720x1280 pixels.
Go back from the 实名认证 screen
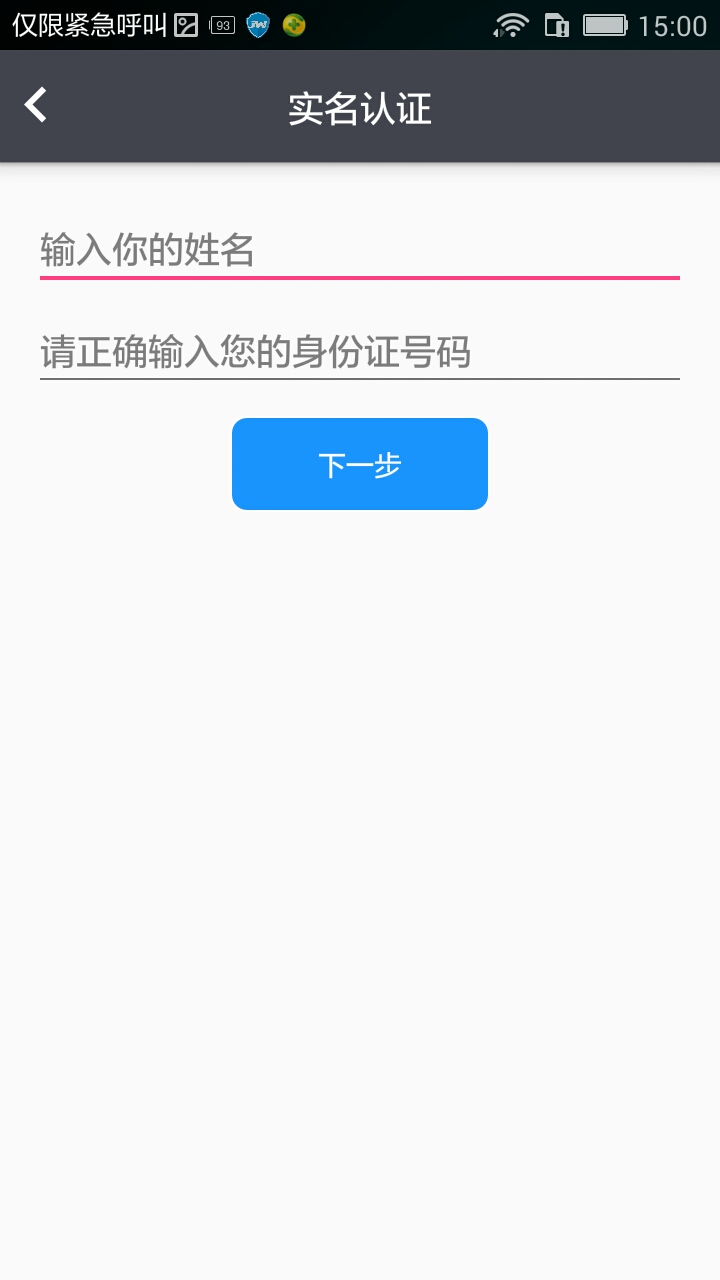pyautogui.click(x=36, y=105)
